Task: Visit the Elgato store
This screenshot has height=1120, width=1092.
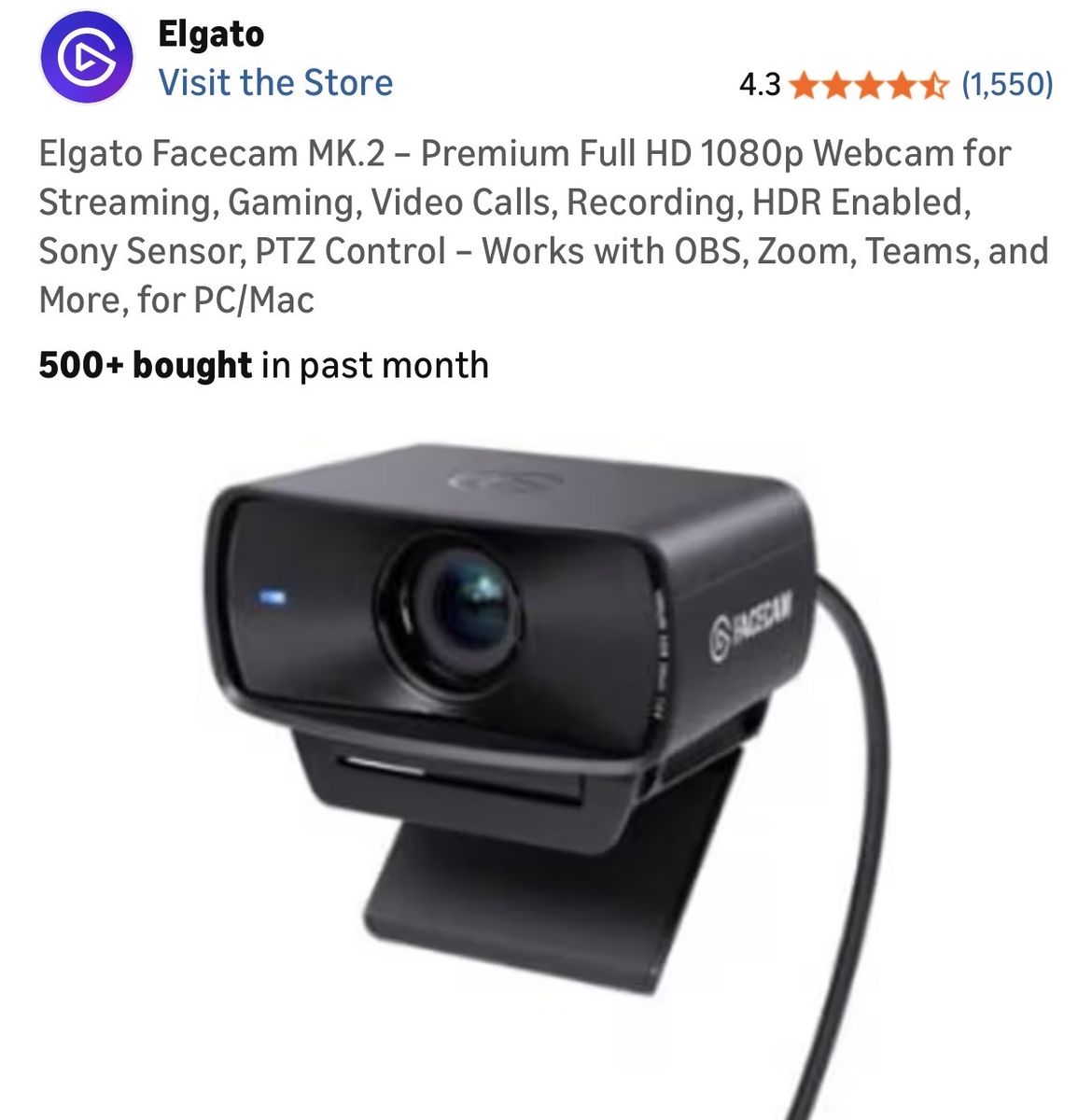Action: (x=275, y=83)
